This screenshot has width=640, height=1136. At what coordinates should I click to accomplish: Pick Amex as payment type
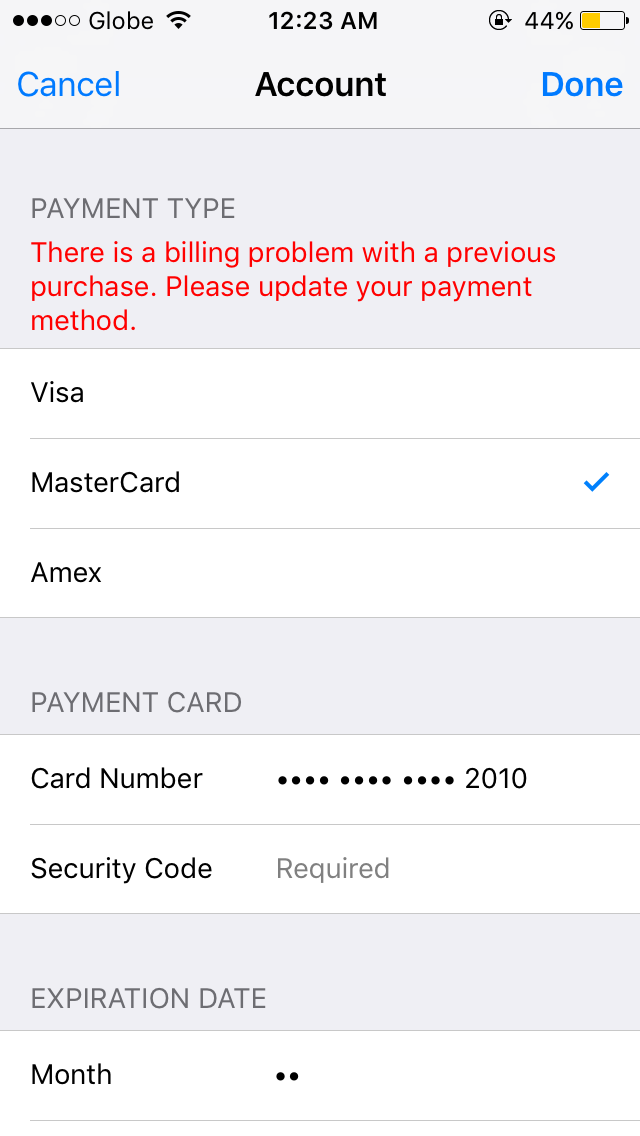(320, 573)
